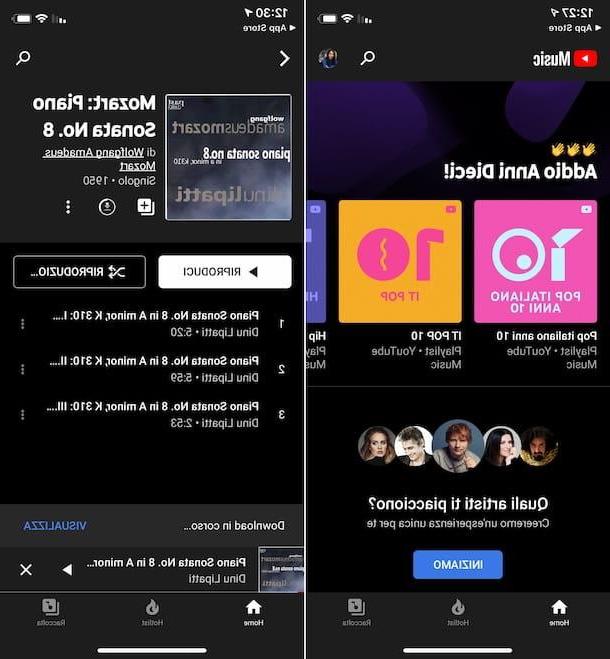Tap VISUALIZZA on the download banner
The image size is (610, 659).
coord(55,526)
